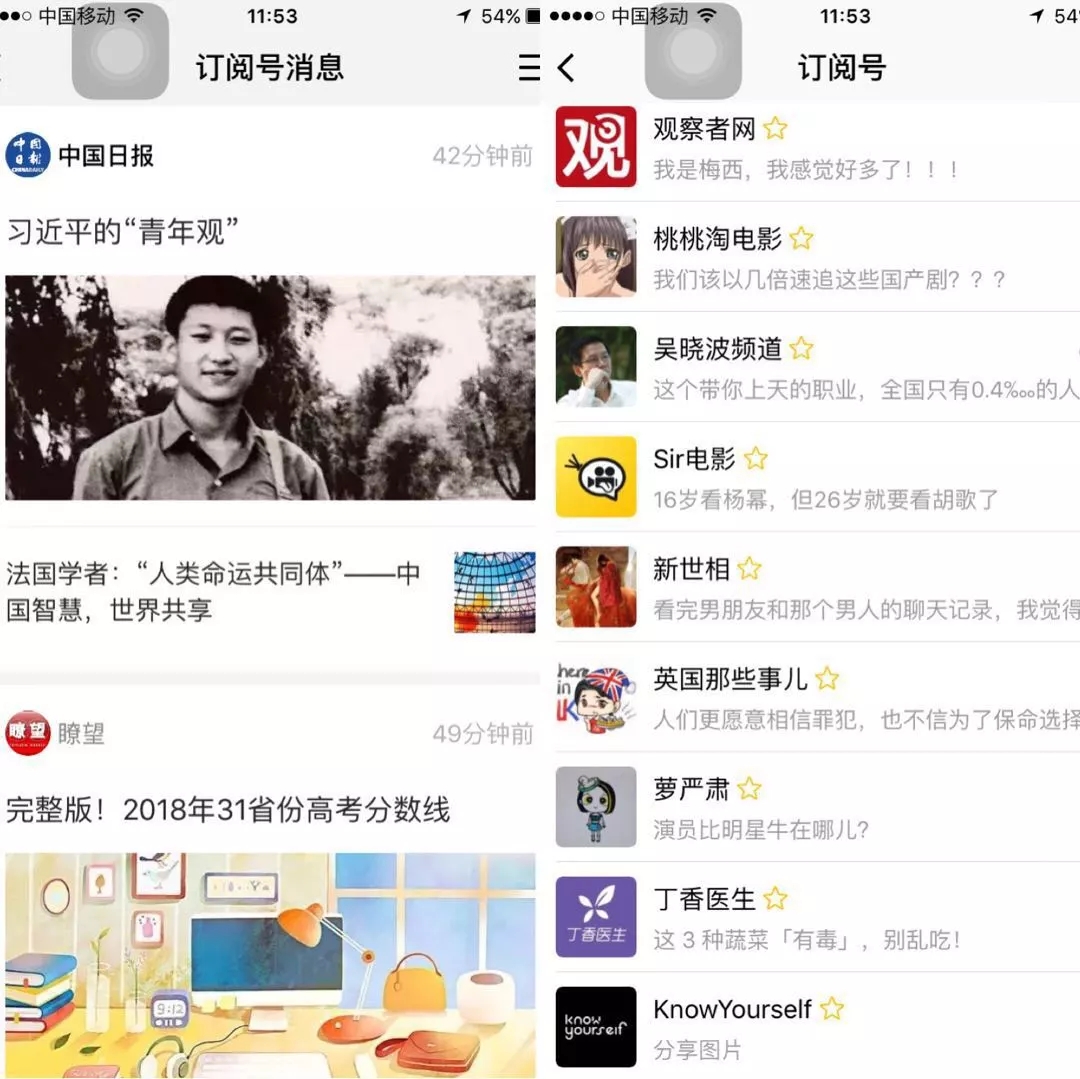Open the 2018年31省份高考分数线 article
Image resolution: width=1080 pixels, height=1079 pixels.
pos(228,810)
